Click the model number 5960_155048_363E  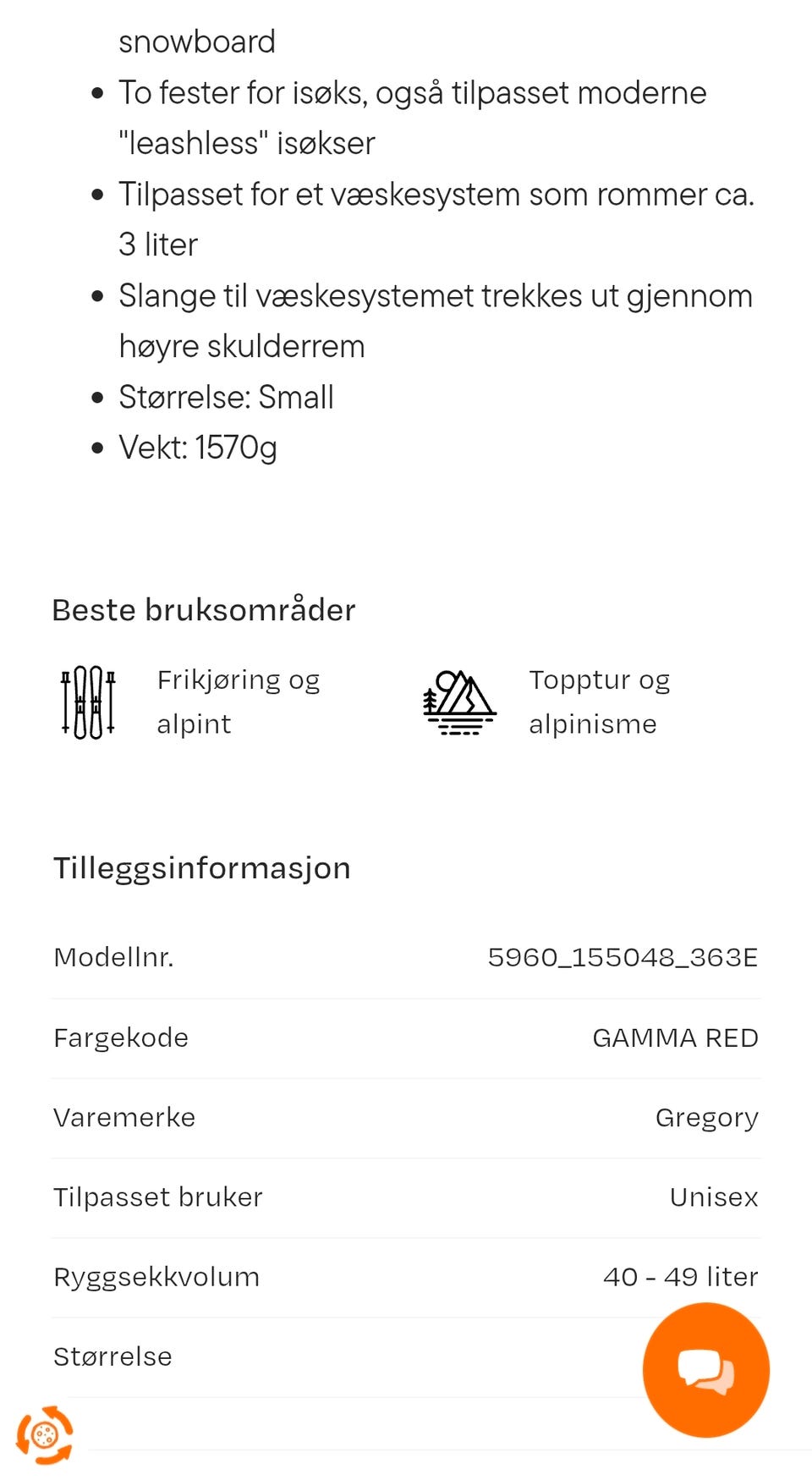coord(623,957)
